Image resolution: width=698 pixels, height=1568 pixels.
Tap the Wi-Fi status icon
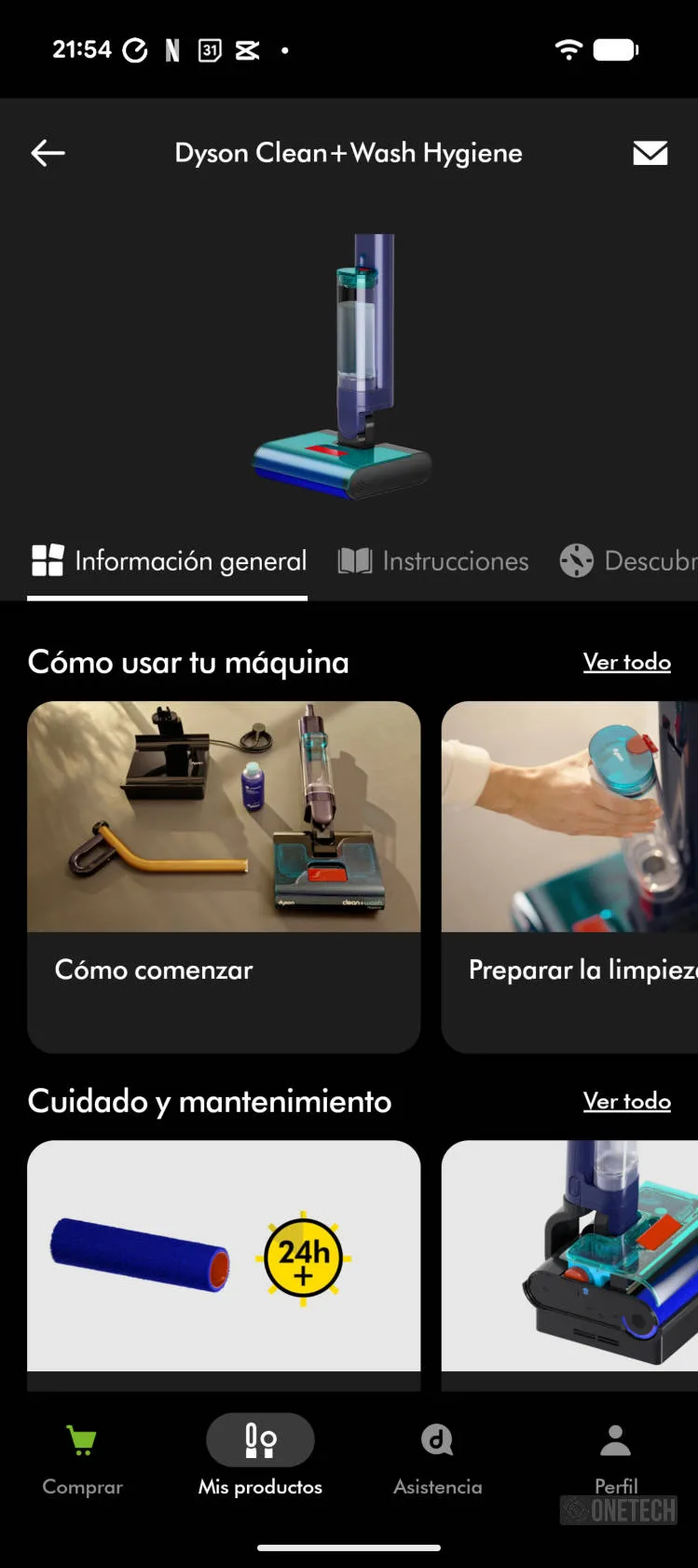(x=568, y=50)
